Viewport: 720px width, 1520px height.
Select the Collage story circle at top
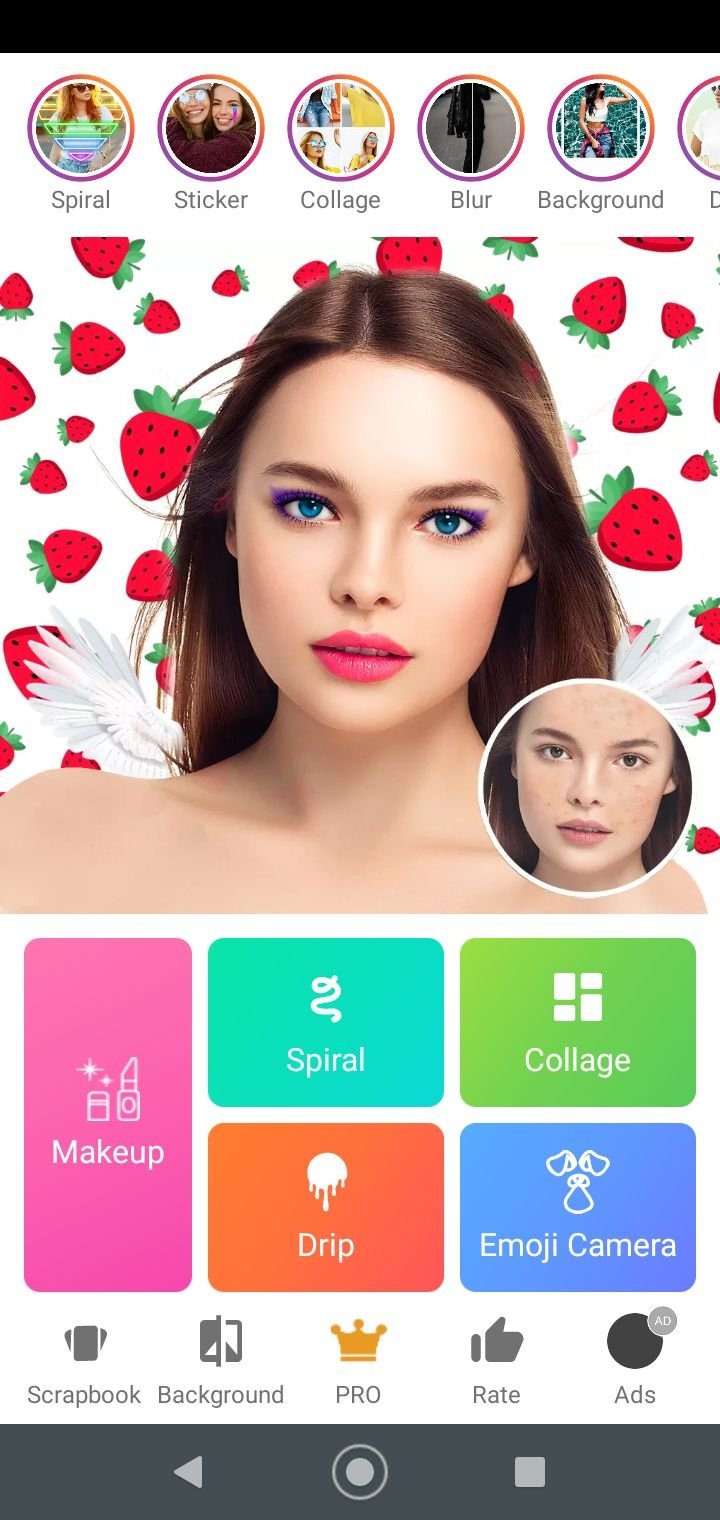point(341,128)
